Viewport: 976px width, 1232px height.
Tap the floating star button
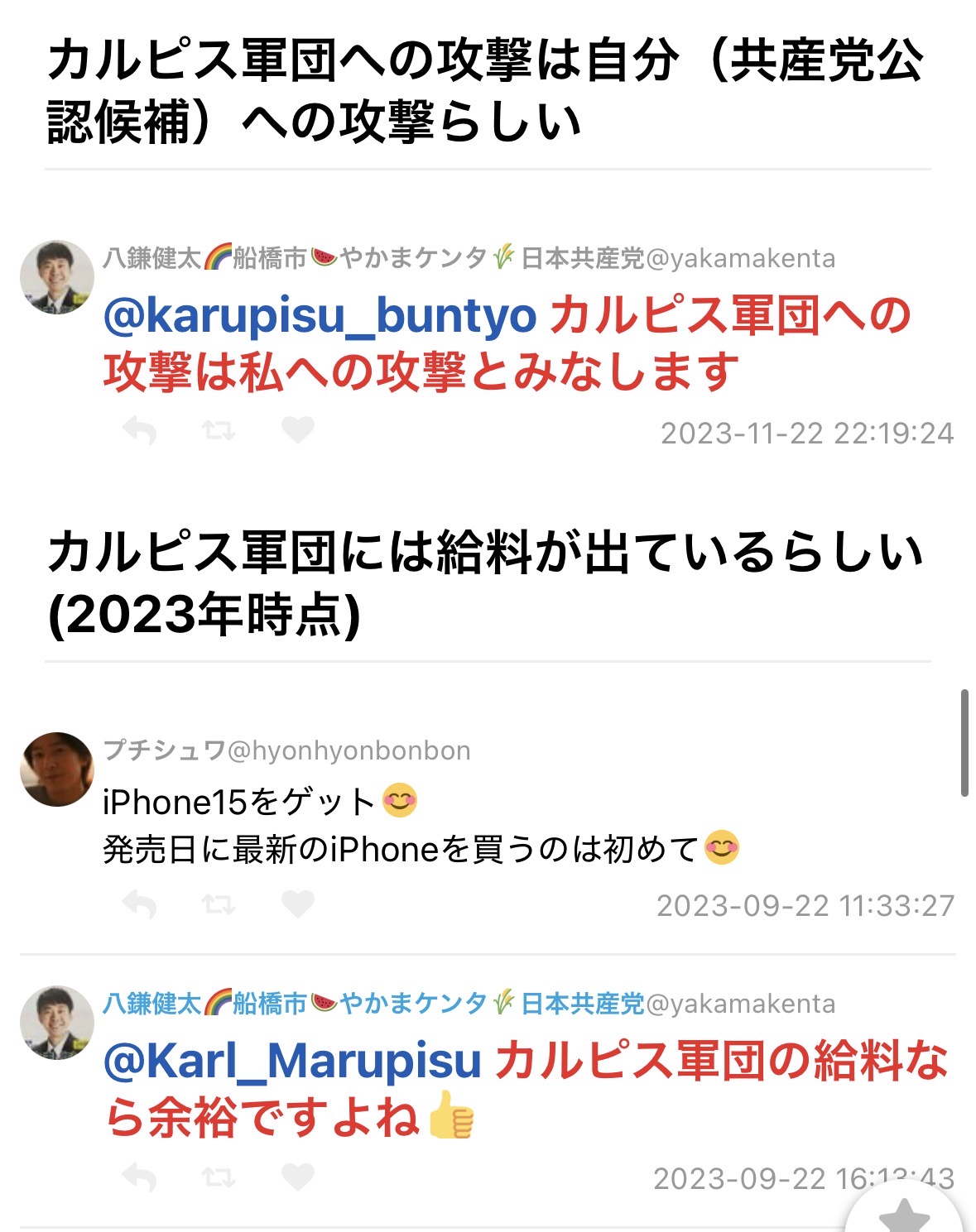pos(905,1215)
